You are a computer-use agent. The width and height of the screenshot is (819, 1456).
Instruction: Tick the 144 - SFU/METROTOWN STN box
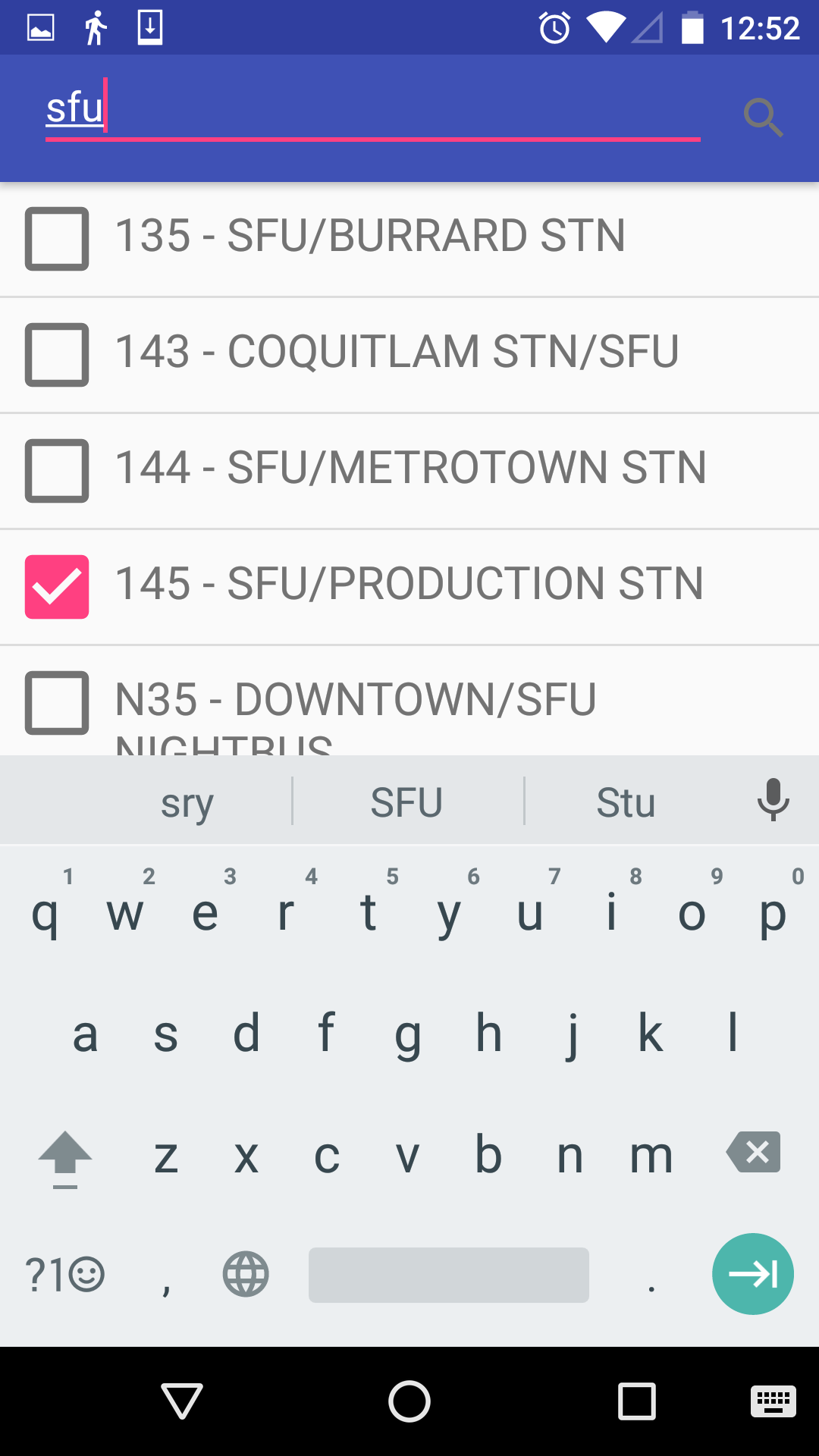(x=57, y=471)
